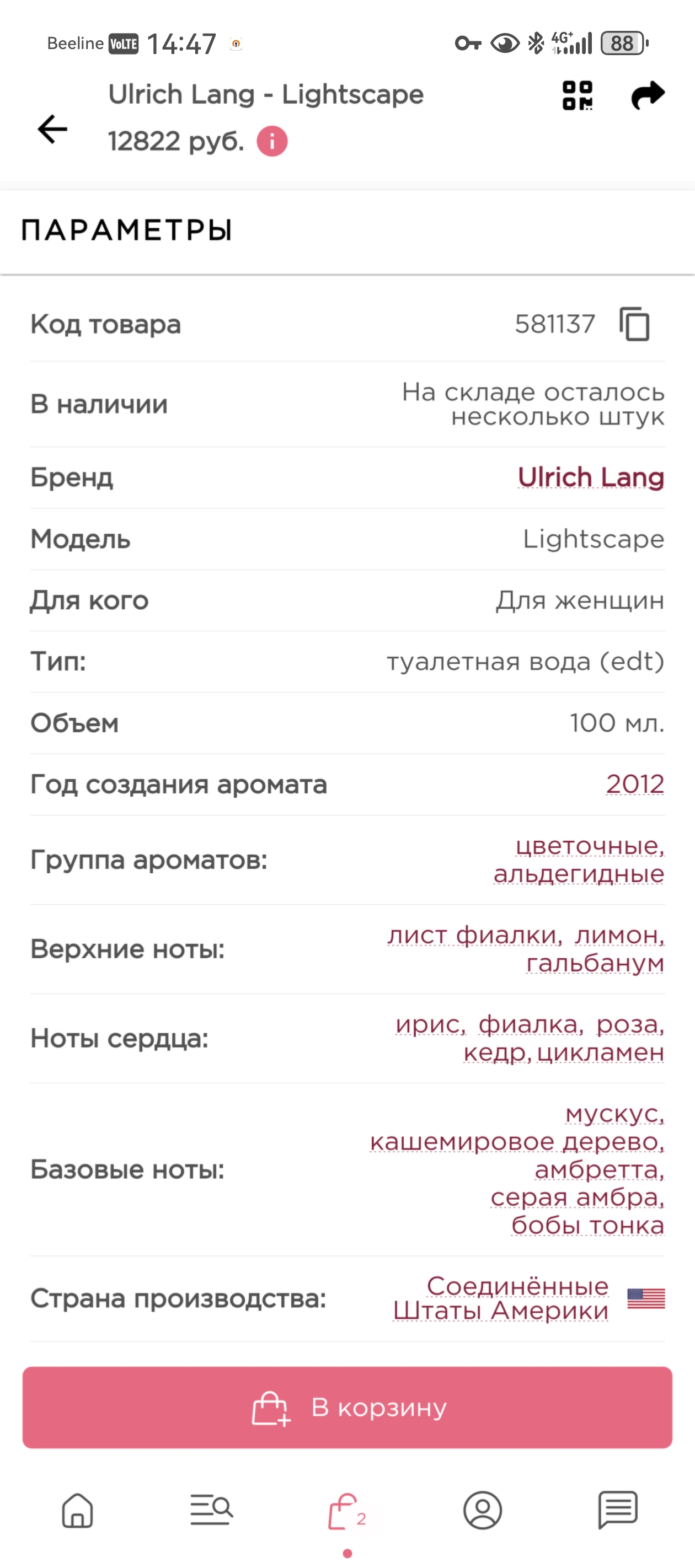The image size is (695, 1568).
Task: Open the Ulrich Lang brand link
Action: [x=590, y=477]
